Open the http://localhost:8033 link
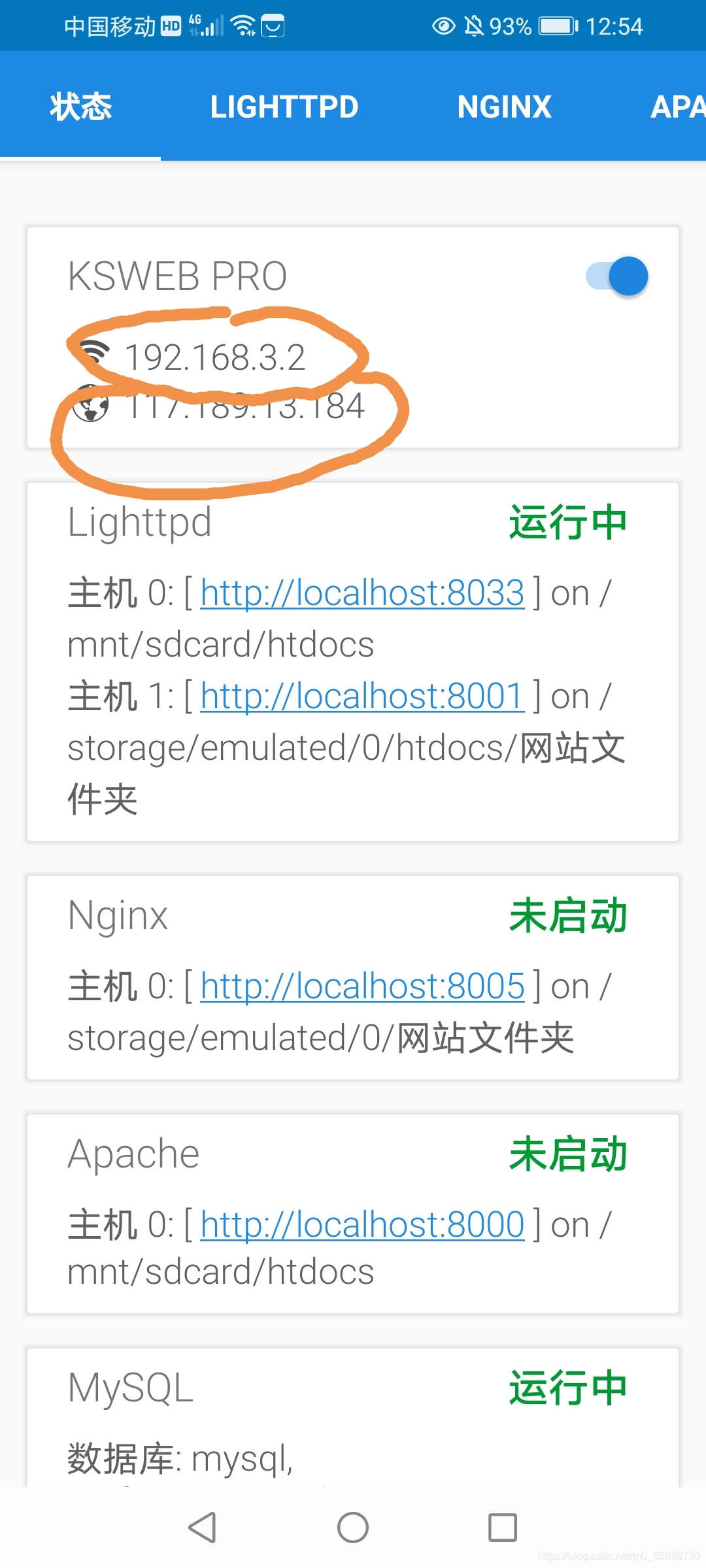 362,593
